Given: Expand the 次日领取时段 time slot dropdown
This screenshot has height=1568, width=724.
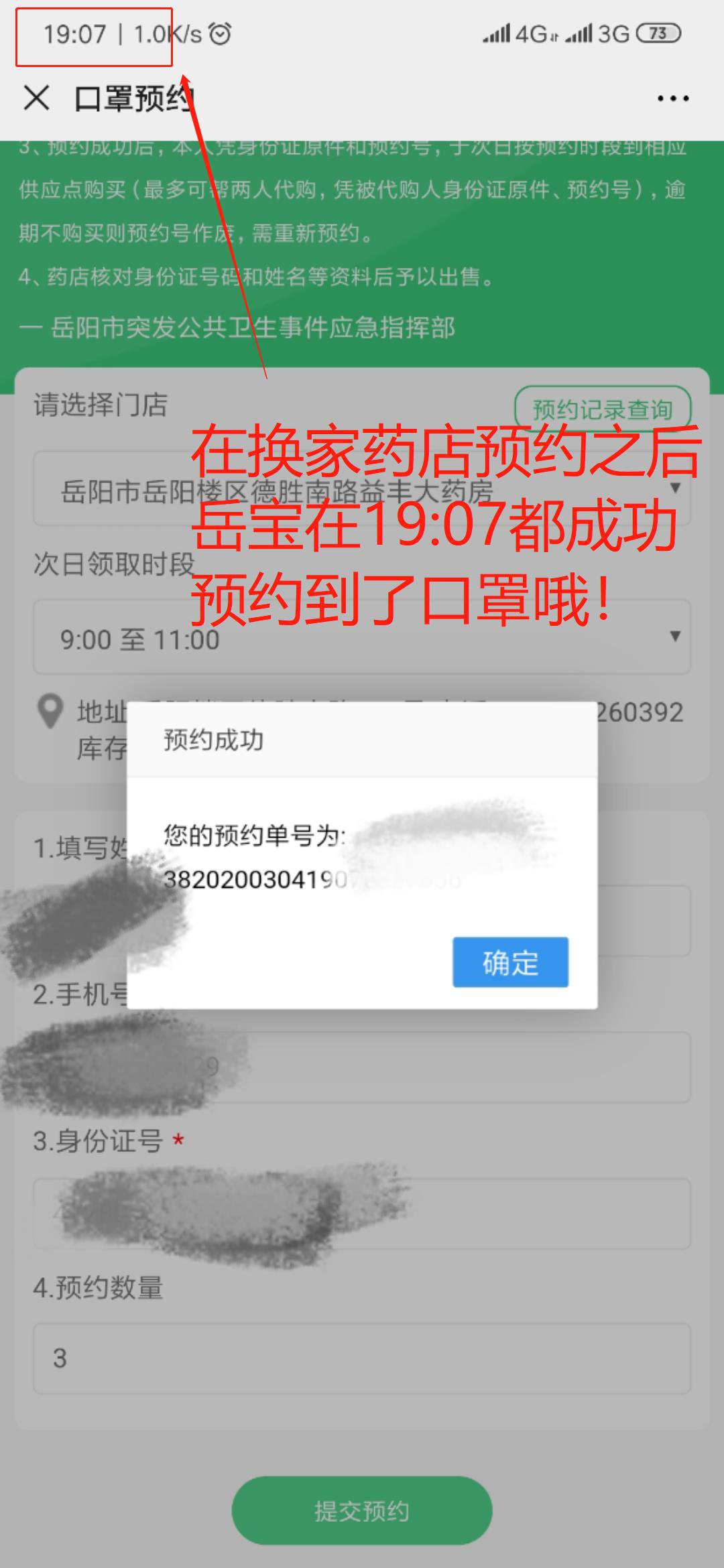Looking at the screenshot, I should [x=362, y=637].
